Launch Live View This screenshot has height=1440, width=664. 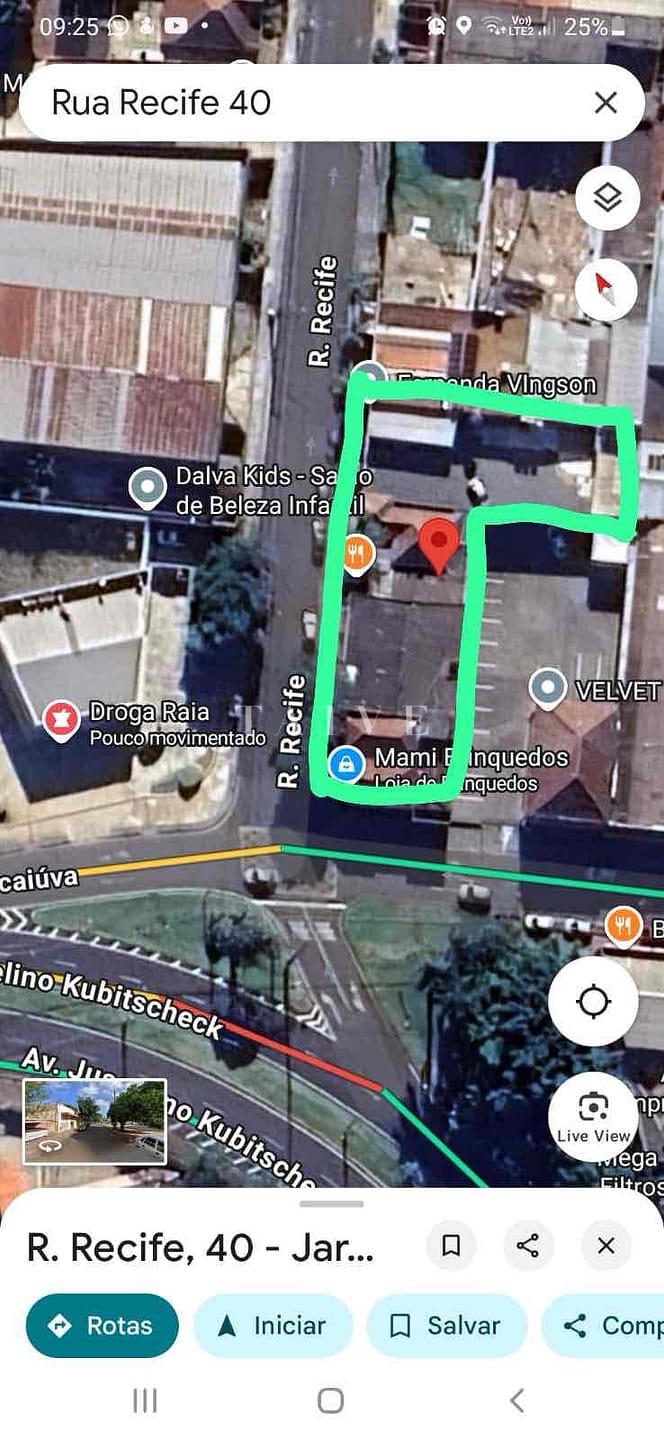593,1116
